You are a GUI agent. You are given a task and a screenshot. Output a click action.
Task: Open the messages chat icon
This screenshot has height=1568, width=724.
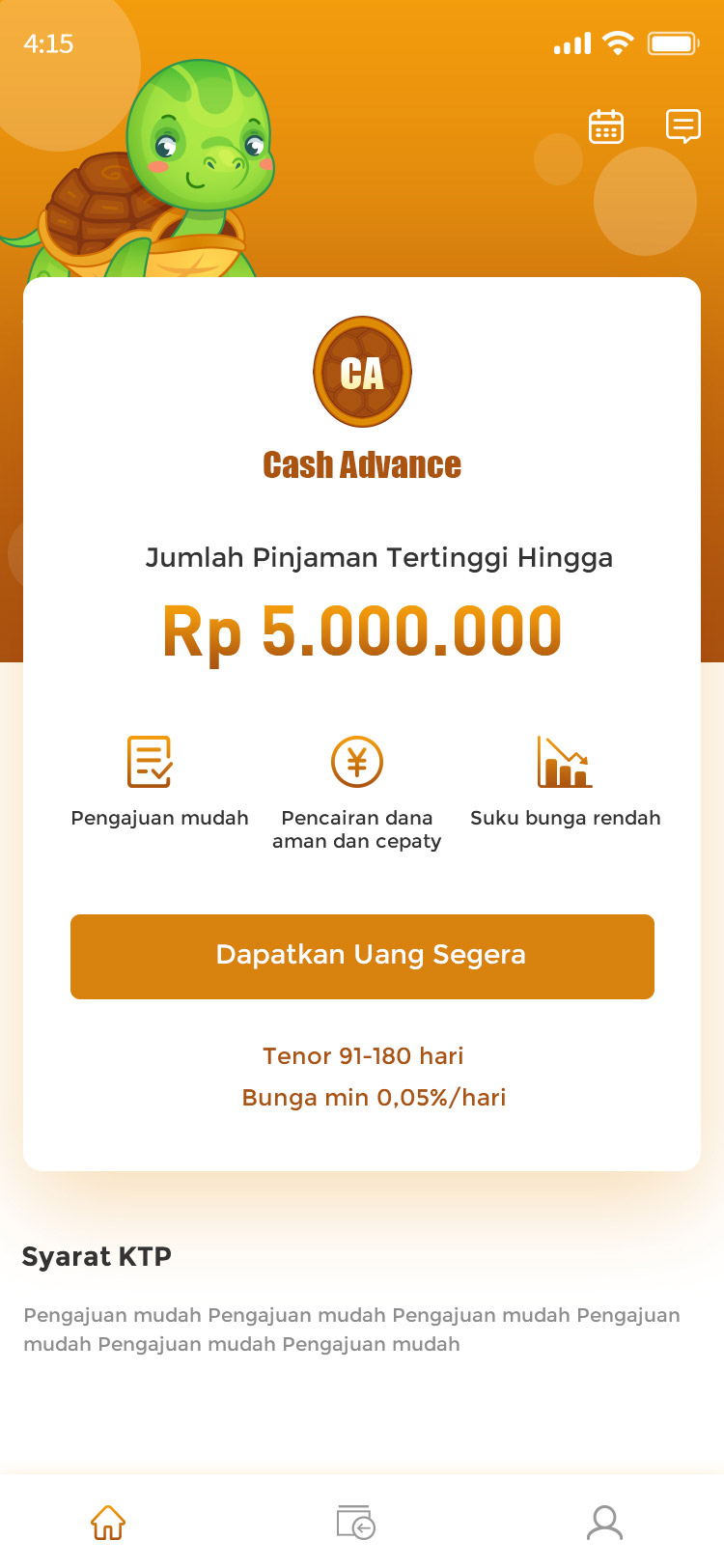(683, 126)
